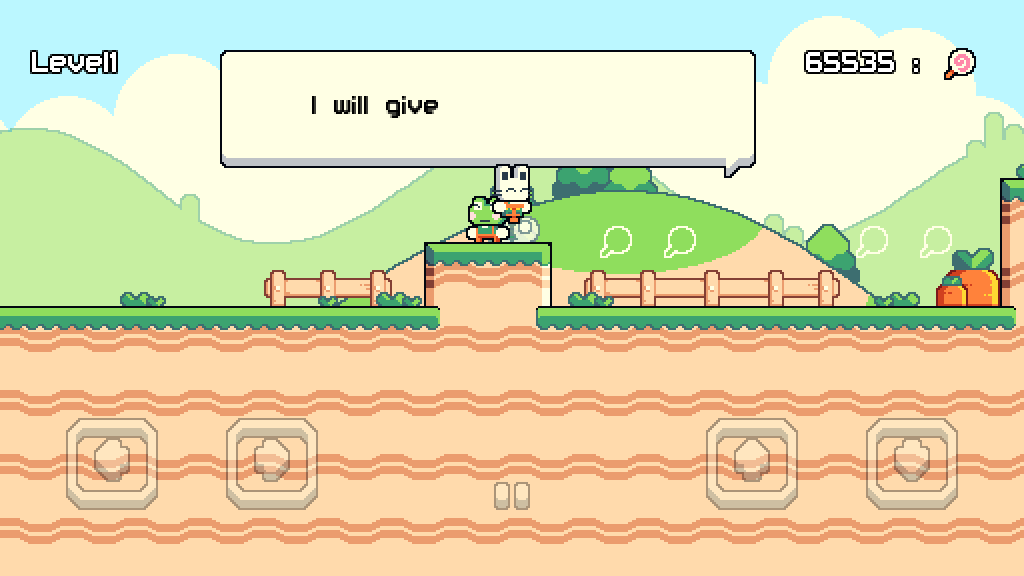Advance the "I will give" dialogue box
This screenshot has width=1024, height=576.
(487, 108)
